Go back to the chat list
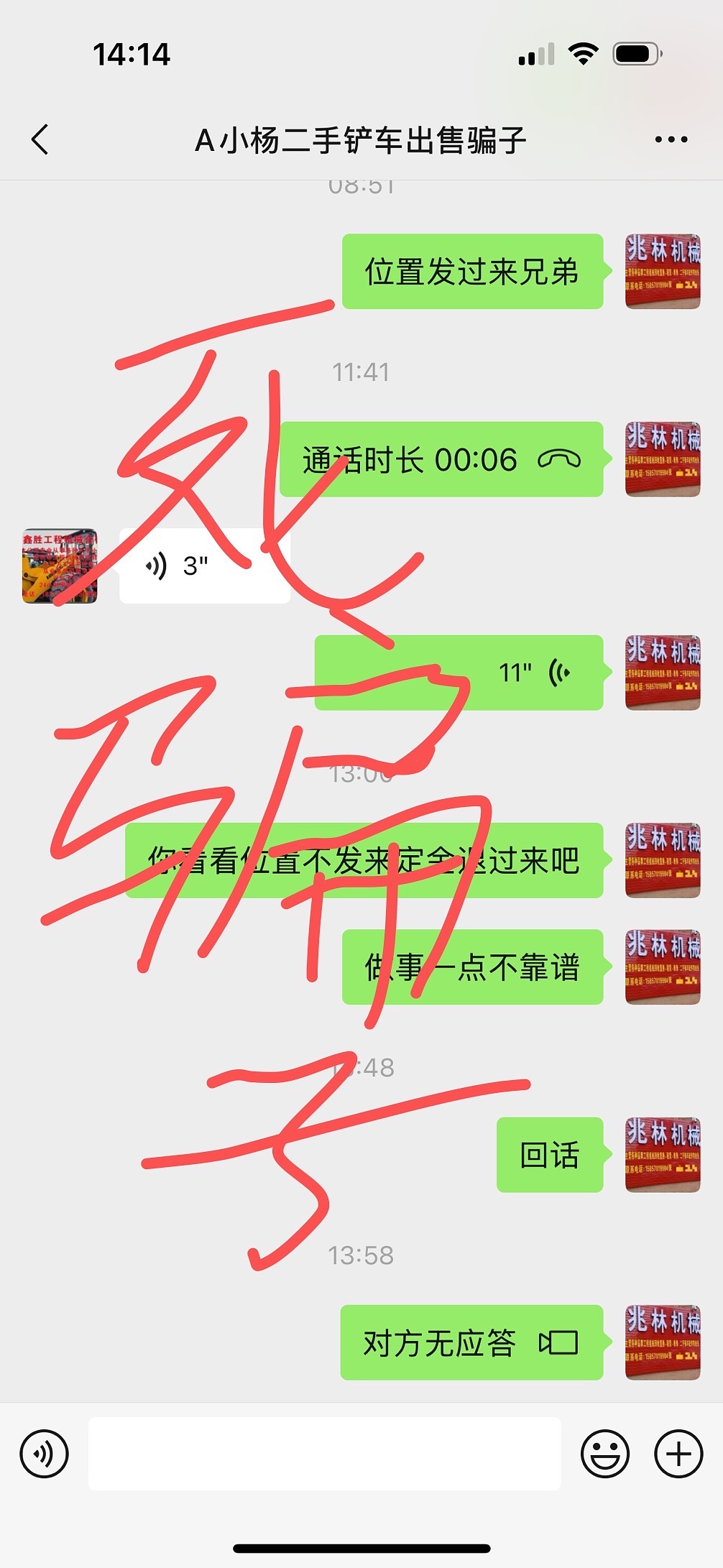This screenshot has height=1568, width=723. click(40, 139)
